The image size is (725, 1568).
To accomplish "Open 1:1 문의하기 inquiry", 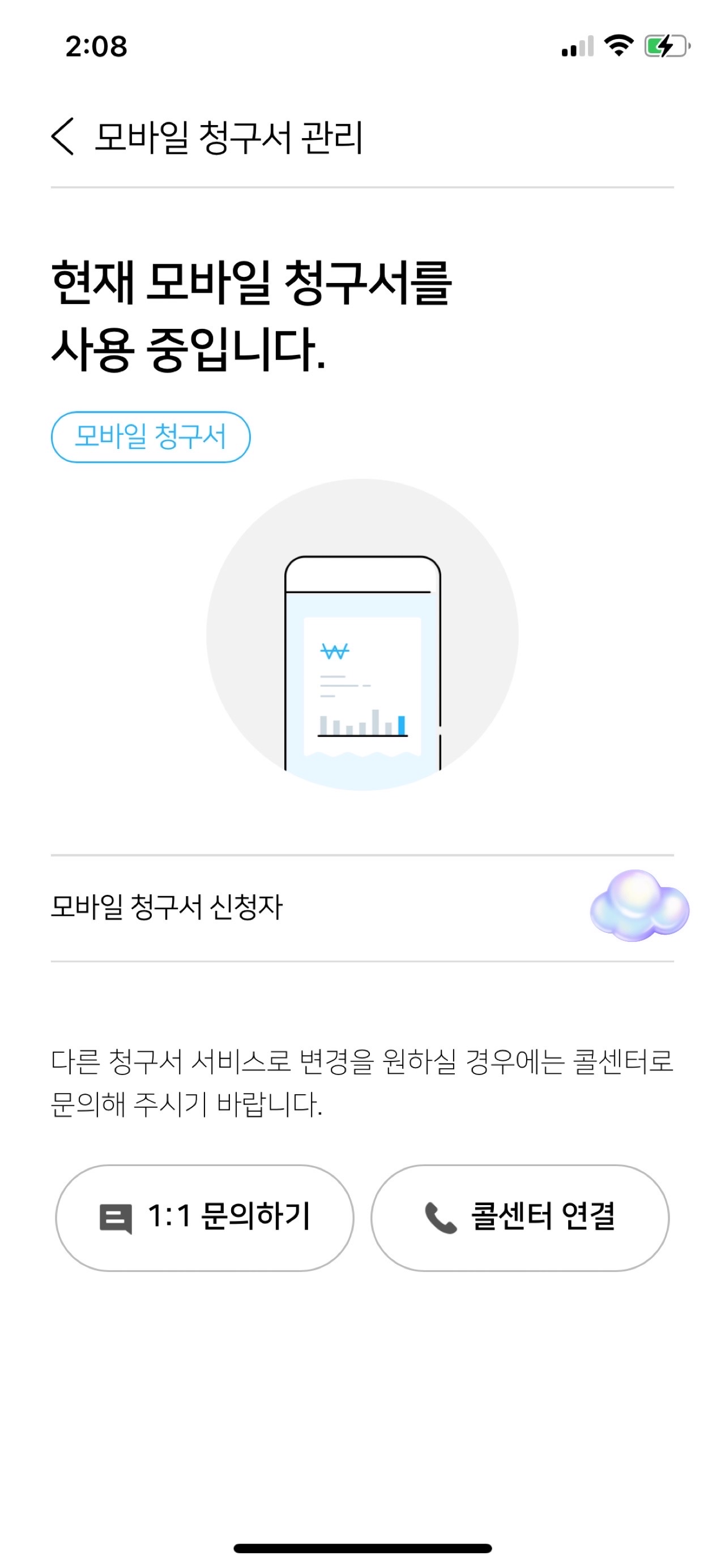I will (x=204, y=1218).
